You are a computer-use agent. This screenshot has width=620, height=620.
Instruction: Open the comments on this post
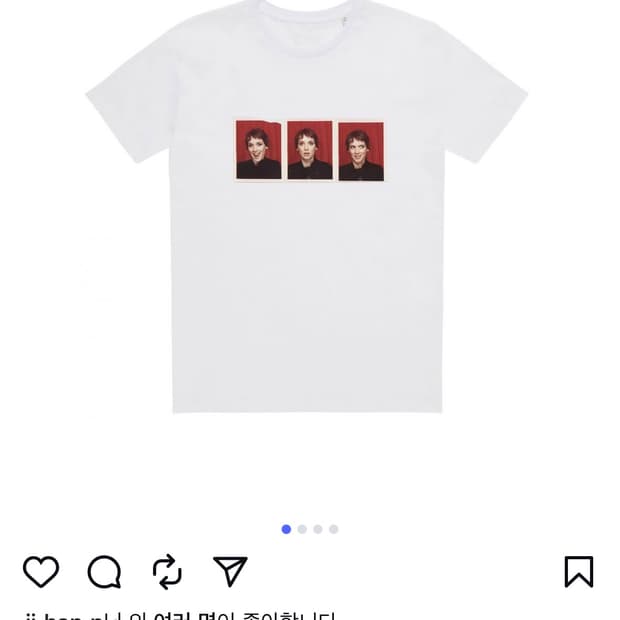tap(104, 572)
